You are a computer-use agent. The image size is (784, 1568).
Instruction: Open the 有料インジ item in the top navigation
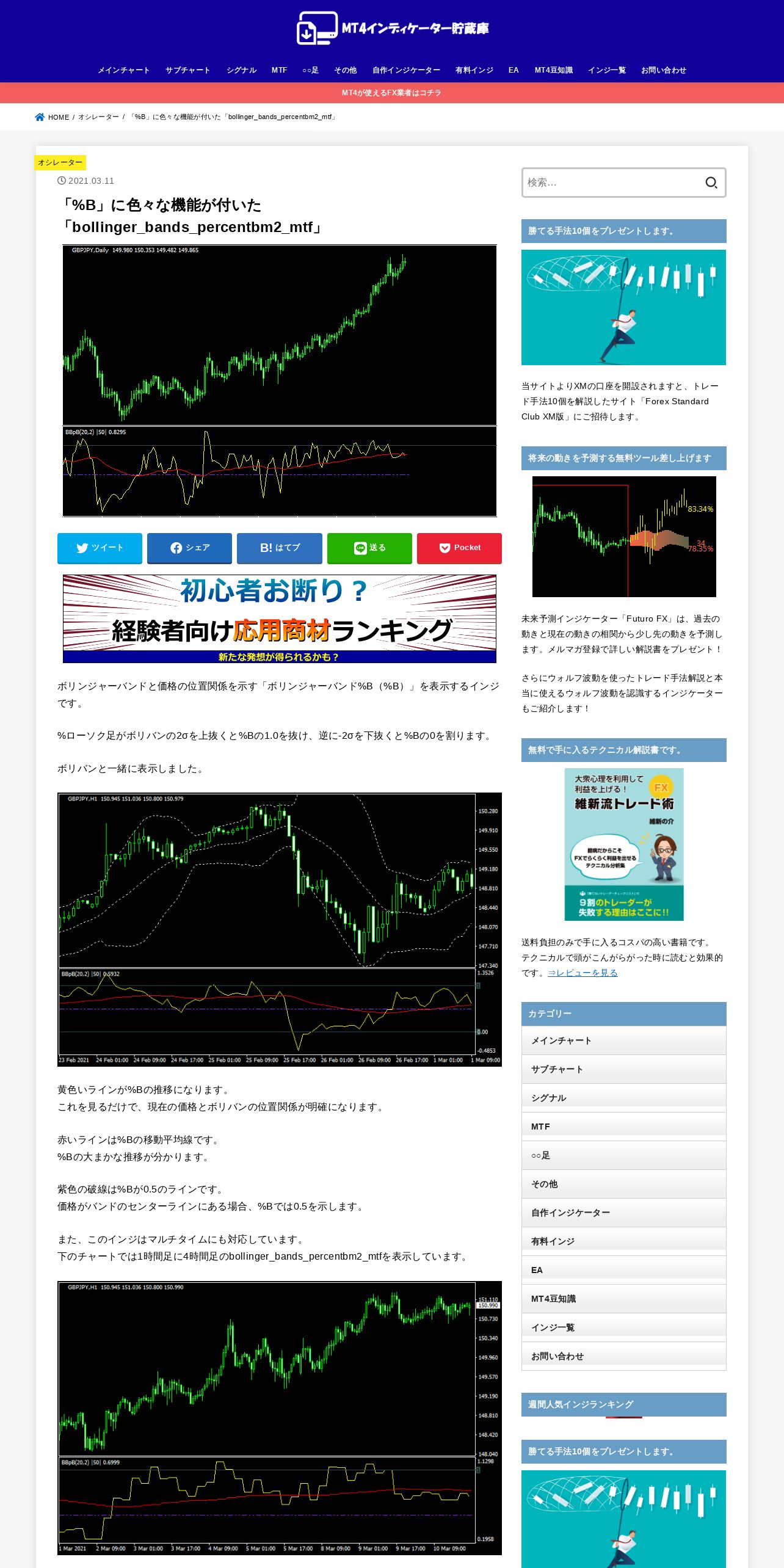(474, 70)
